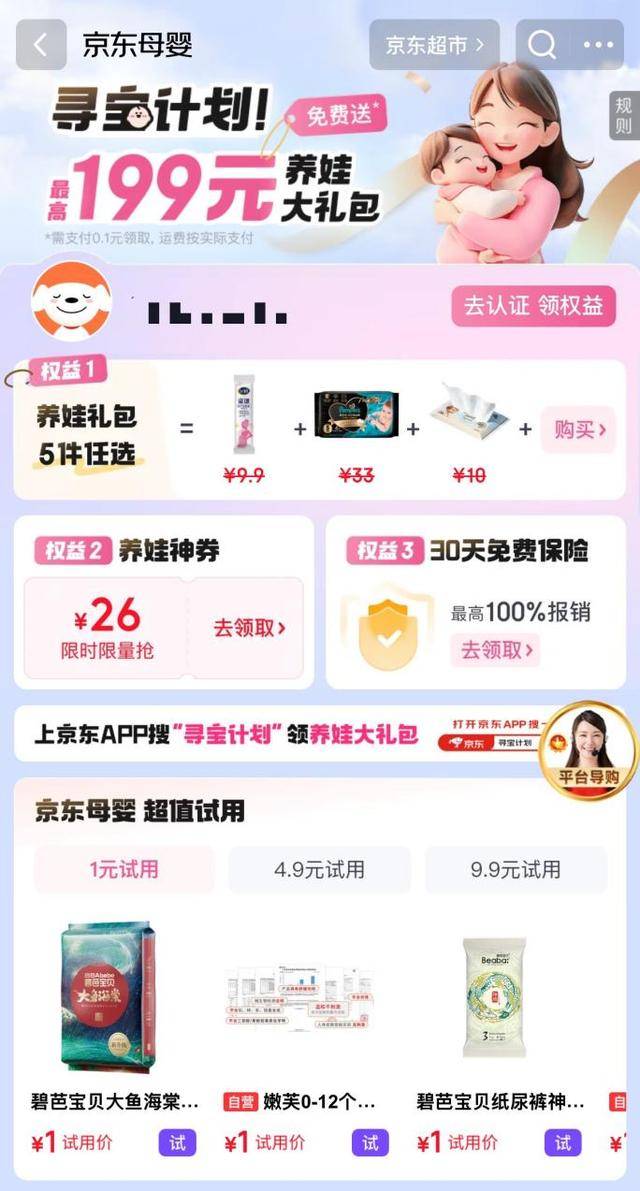The height and width of the screenshot is (1191, 640).
Task: Tap 试 button for 碧芭宝贝纸尿裤神
Action: pos(563,1142)
